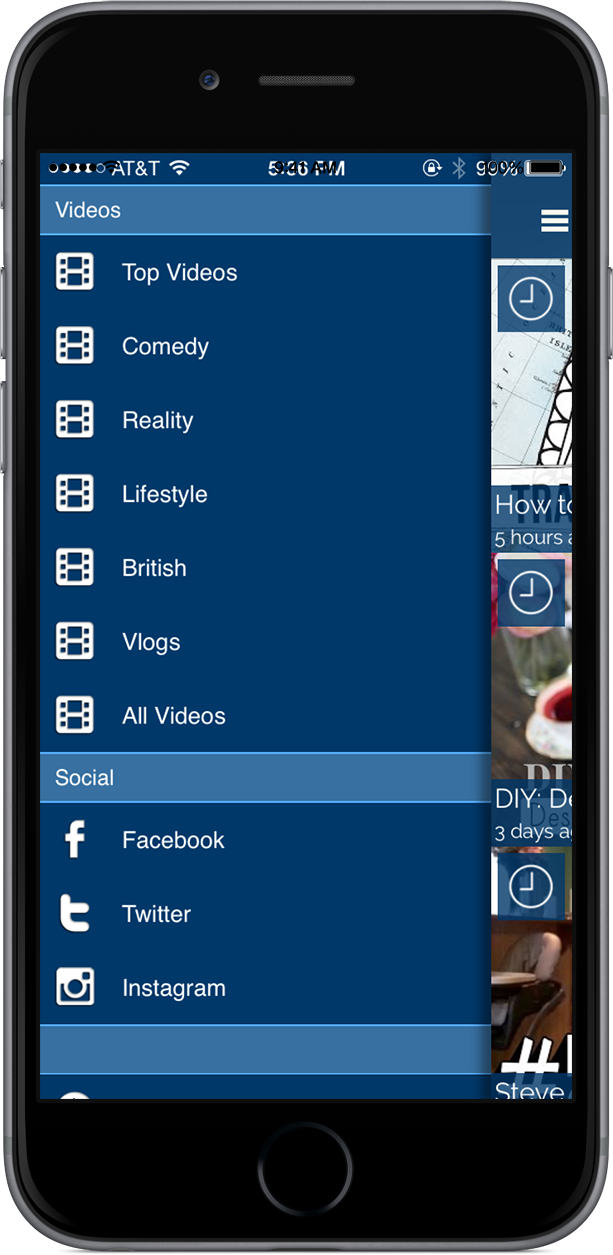613x1255 pixels.
Task: Tap the clock icon on the "How to" video
Action: tap(531, 298)
